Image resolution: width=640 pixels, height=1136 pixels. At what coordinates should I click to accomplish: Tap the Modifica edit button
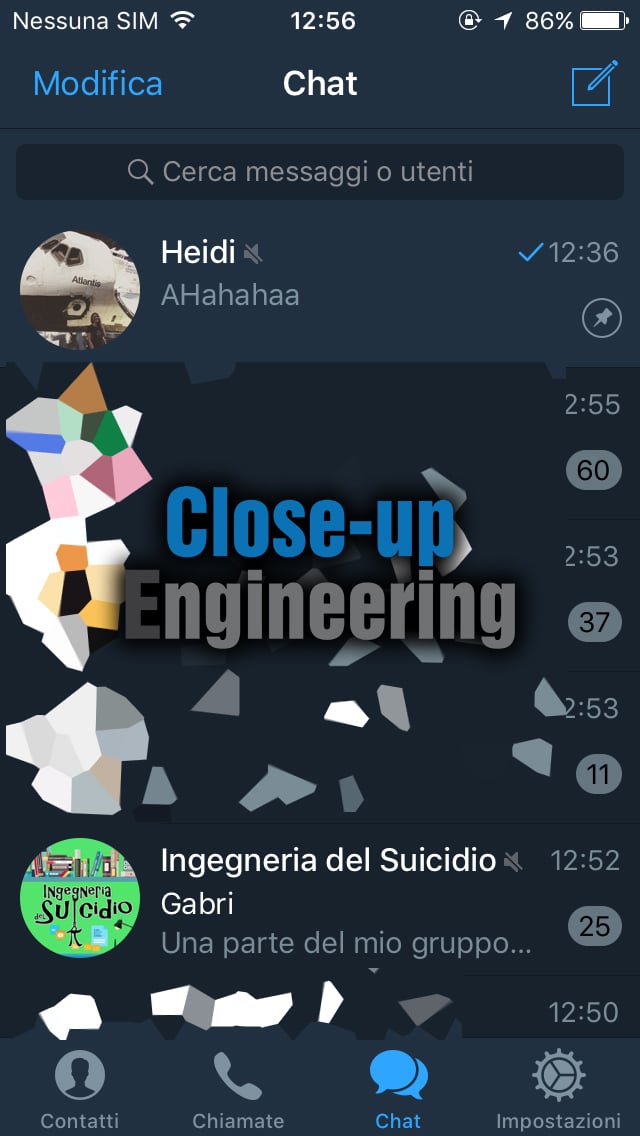pos(97,84)
